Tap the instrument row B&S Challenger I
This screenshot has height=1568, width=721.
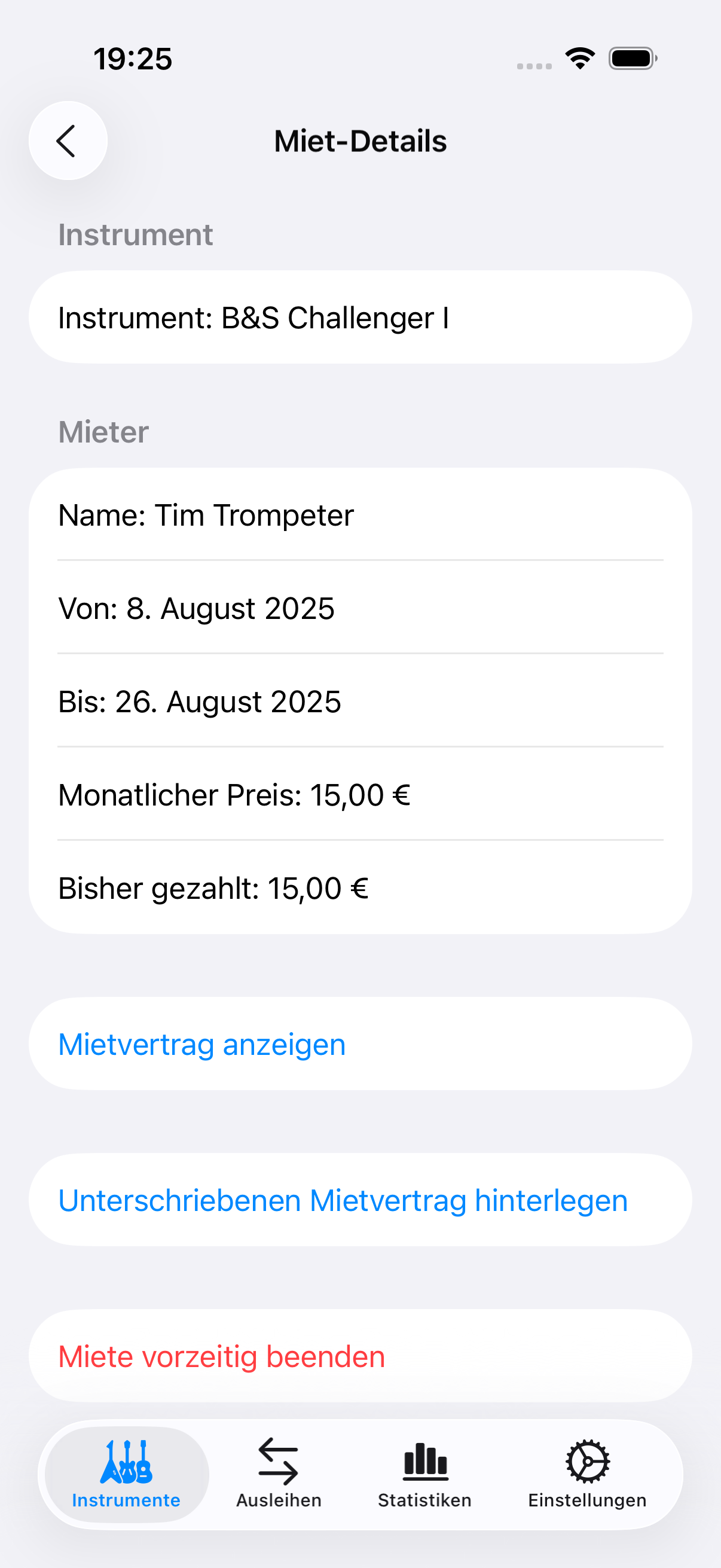pyautogui.click(x=360, y=317)
